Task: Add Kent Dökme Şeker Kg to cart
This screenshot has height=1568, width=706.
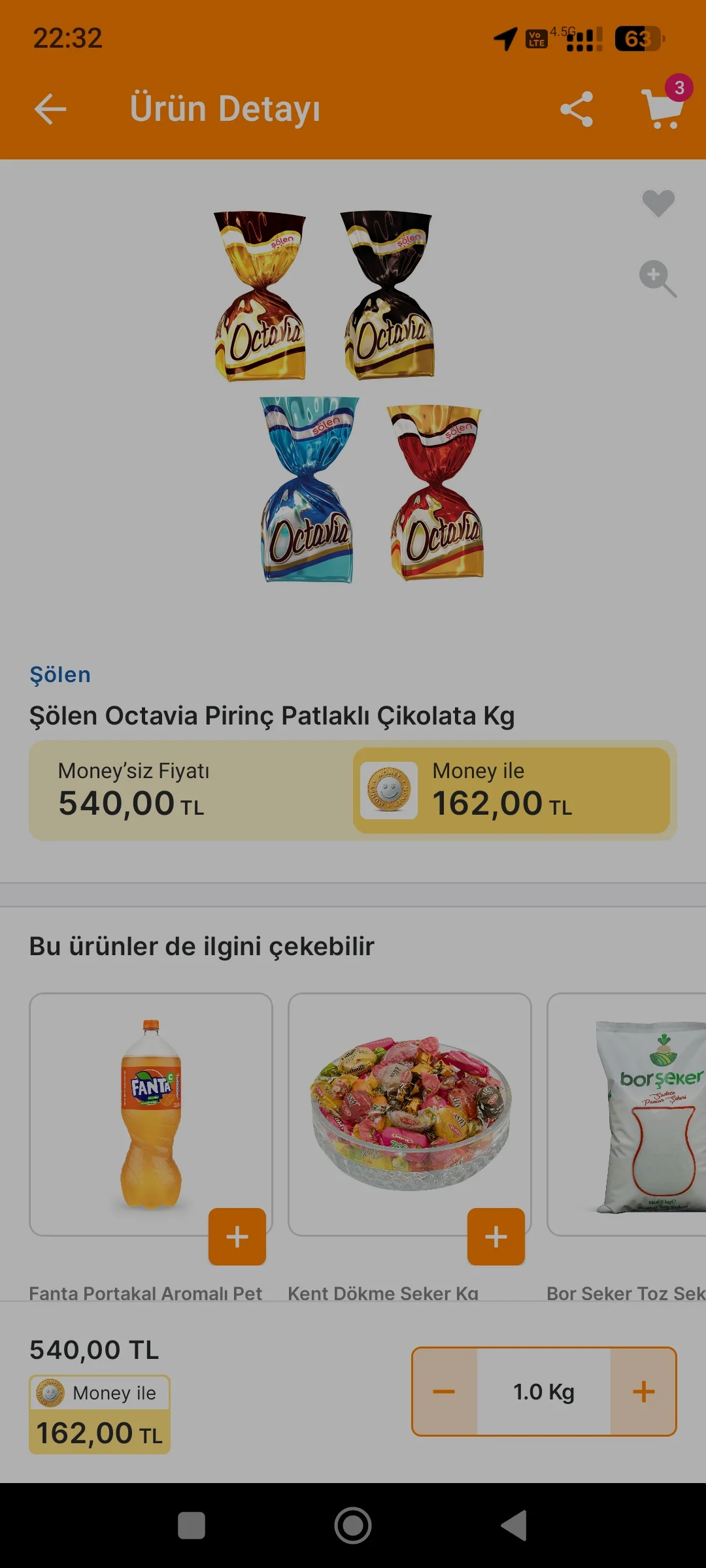Action: pos(496,1237)
